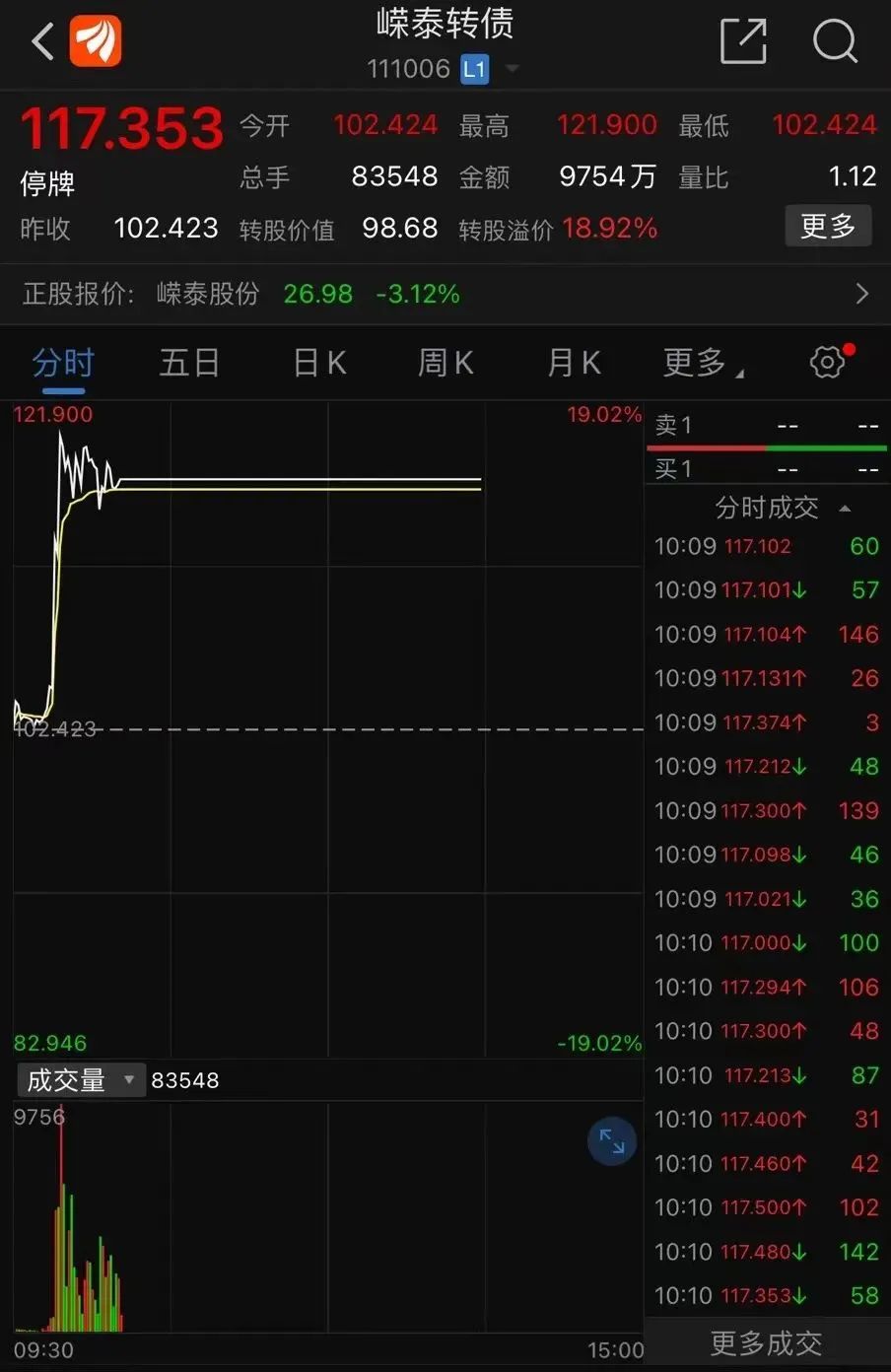The image size is (891, 1372).
Task: Open chart settings gear icon
Action: click(828, 362)
